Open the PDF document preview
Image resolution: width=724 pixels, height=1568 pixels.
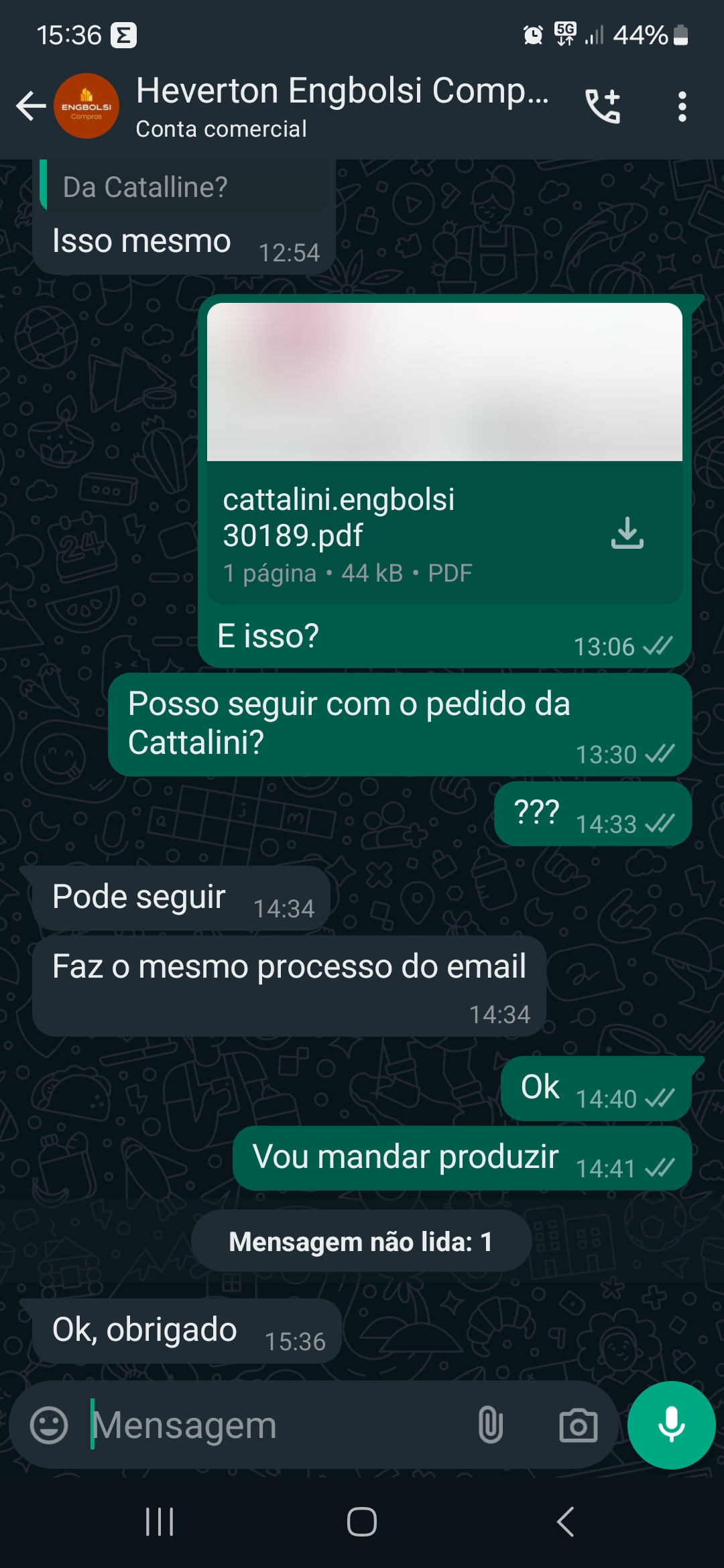(444, 382)
